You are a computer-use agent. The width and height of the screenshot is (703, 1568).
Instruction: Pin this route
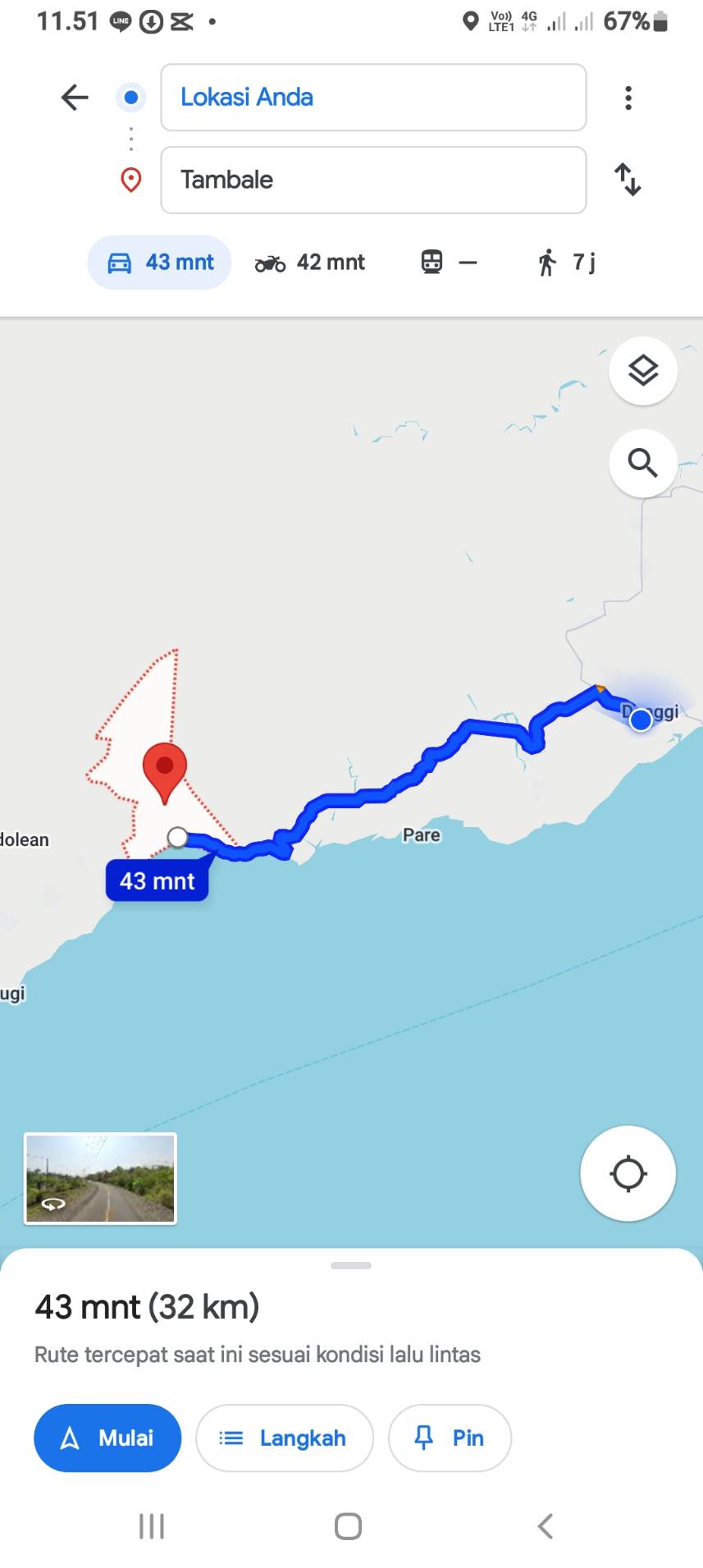[x=450, y=1438]
